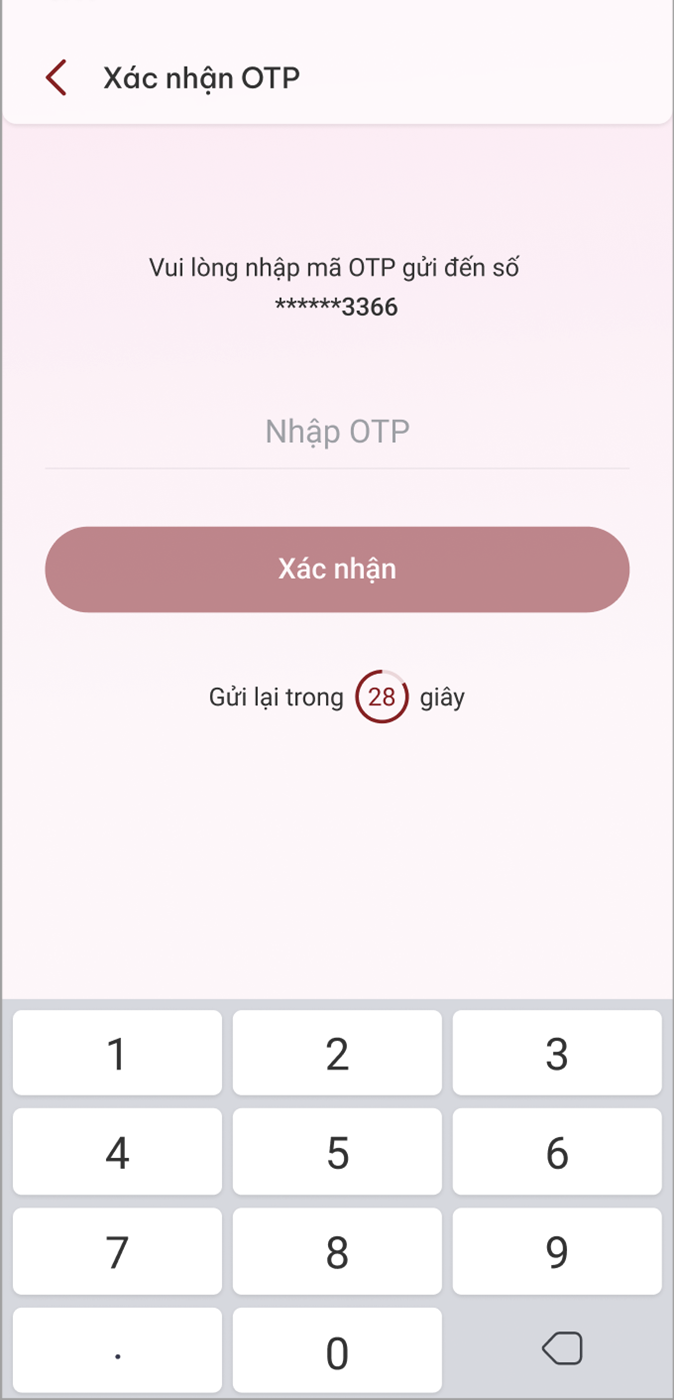
Task: Go back from Xác nhận OTP screen
Action: click(56, 78)
